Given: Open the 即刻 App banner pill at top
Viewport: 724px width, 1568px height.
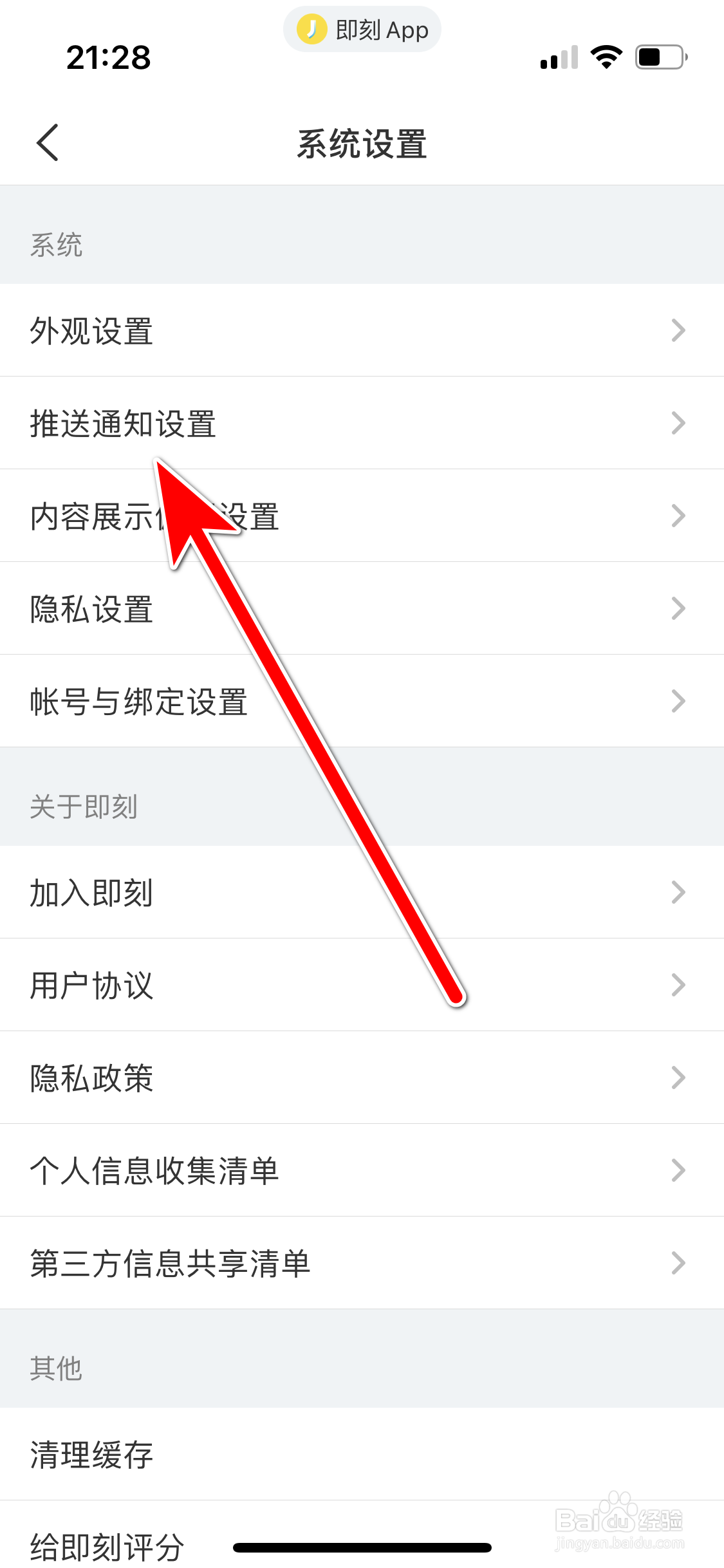Looking at the screenshot, I should [x=362, y=29].
